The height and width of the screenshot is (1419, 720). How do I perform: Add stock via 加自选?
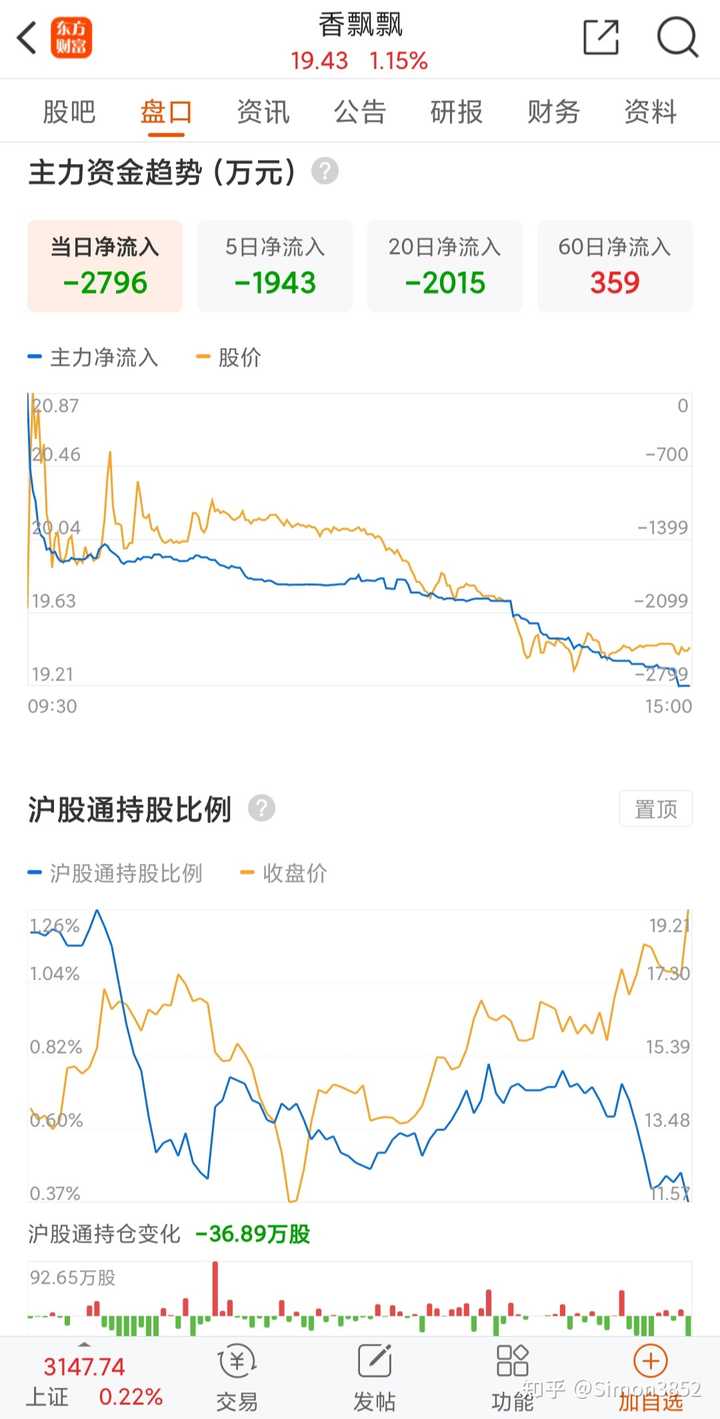tap(650, 1378)
